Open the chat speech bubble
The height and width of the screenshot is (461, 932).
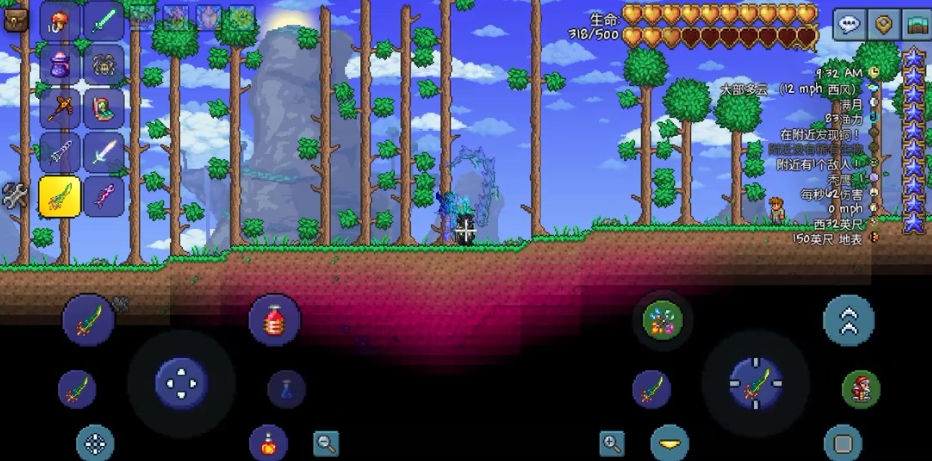[x=849, y=24]
